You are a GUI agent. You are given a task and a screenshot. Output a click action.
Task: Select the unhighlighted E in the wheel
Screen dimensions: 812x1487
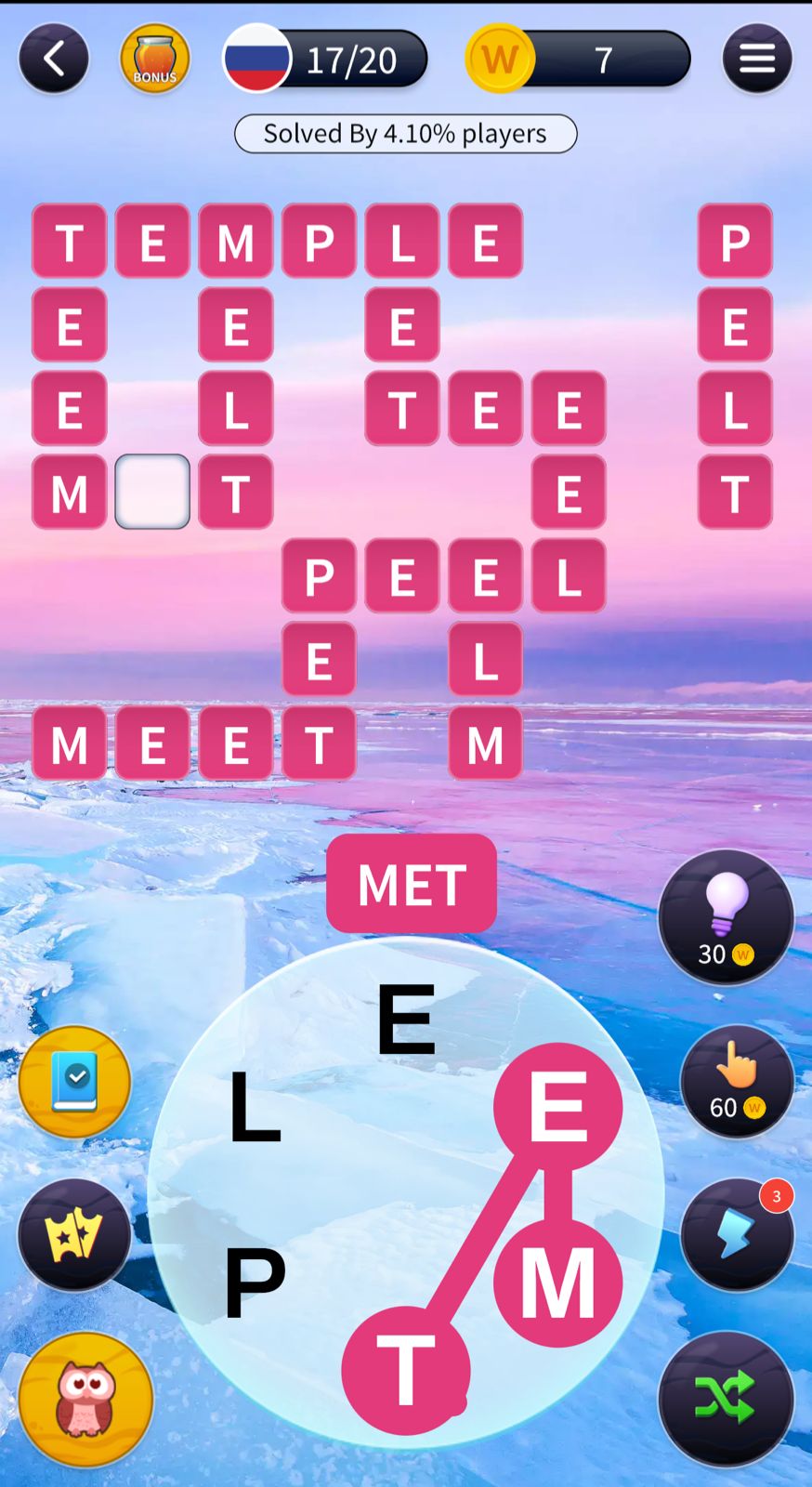[x=406, y=1020]
